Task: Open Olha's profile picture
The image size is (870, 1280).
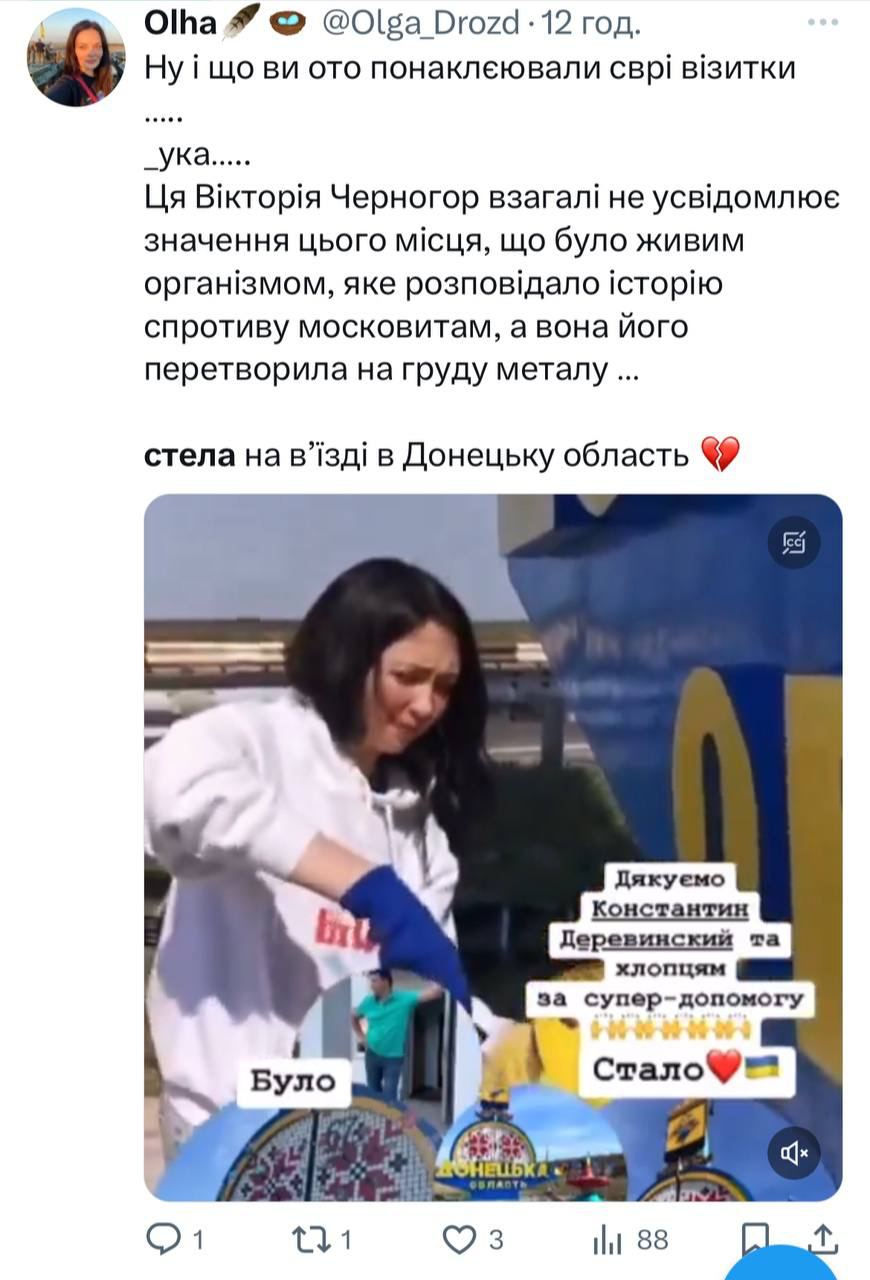Action: [x=76, y=57]
